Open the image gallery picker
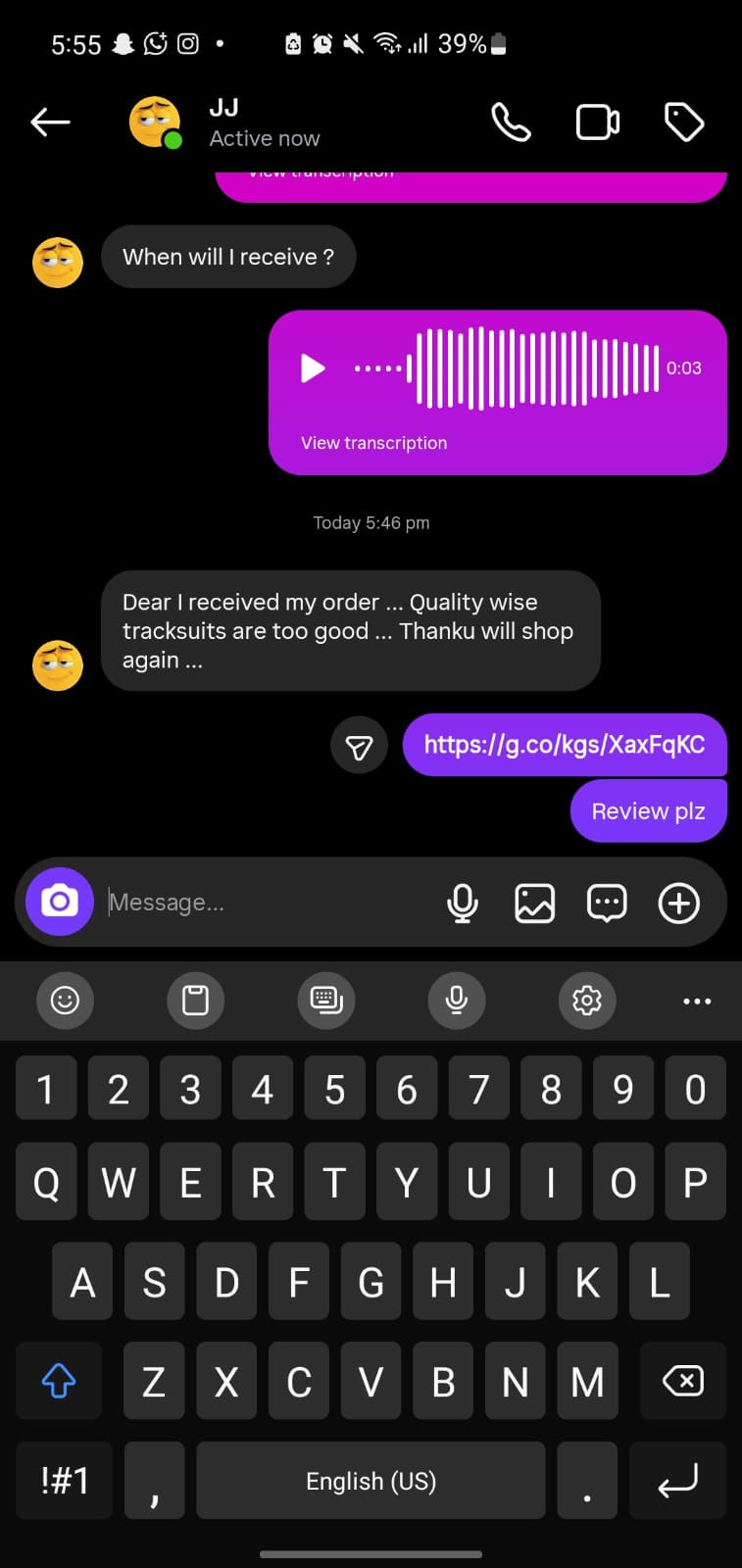This screenshot has height=1568, width=742. (534, 902)
